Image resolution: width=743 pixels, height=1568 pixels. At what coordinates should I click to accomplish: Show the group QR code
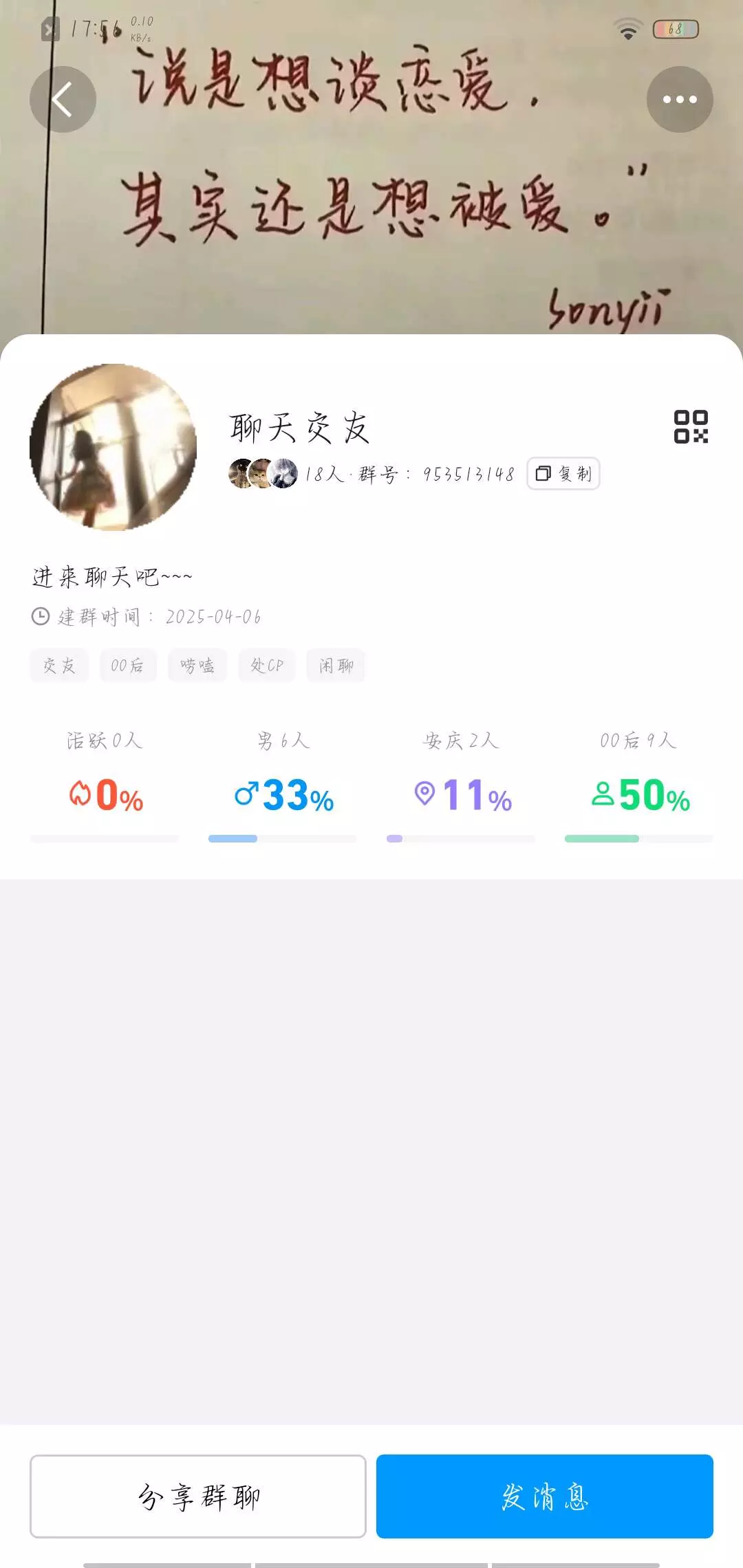click(691, 427)
